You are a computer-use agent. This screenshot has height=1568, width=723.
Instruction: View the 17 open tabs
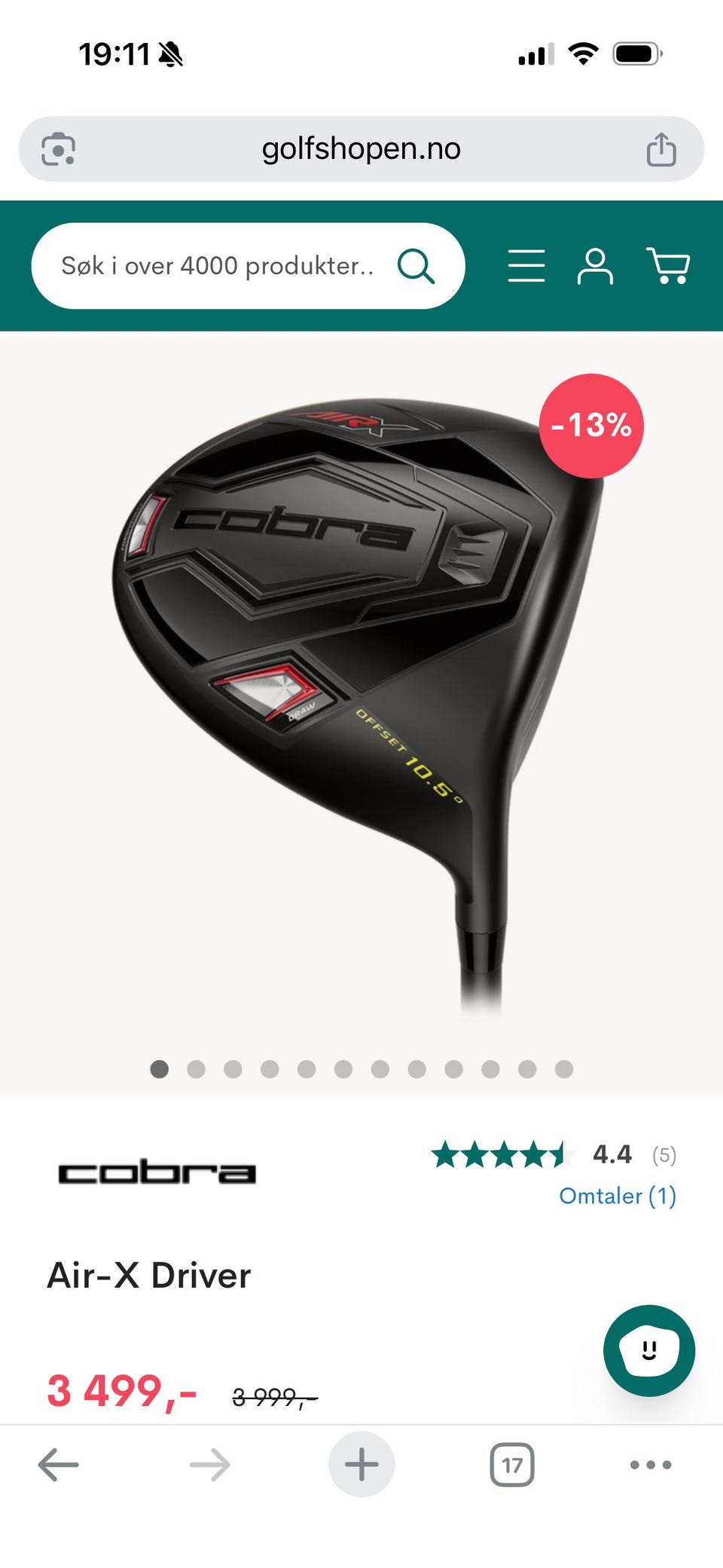tap(512, 1465)
